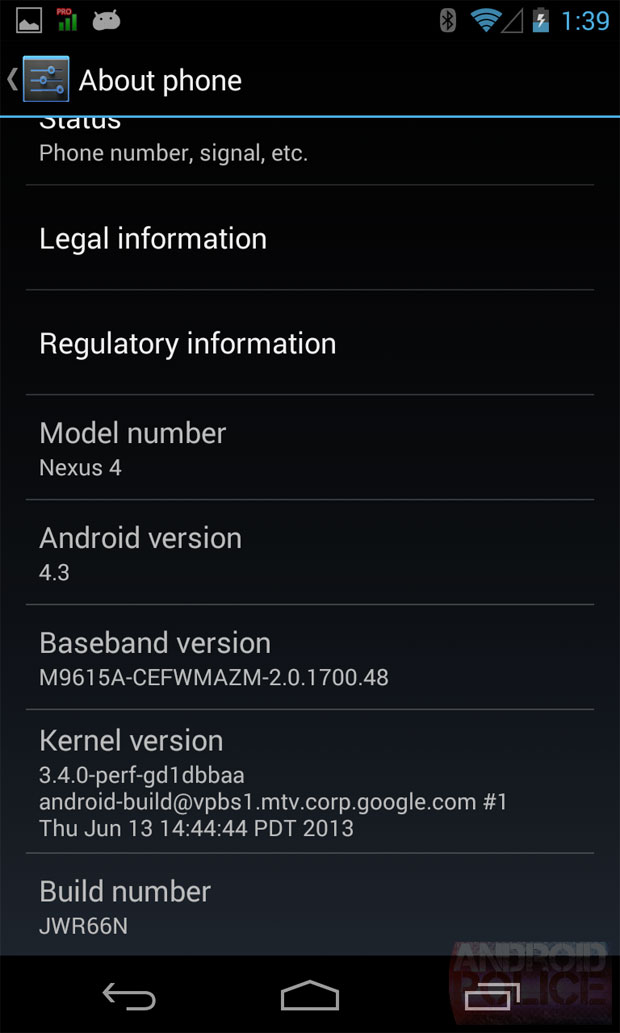
Task: Open Regulatory information
Action: pyautogui.click(x=310, y=343)
